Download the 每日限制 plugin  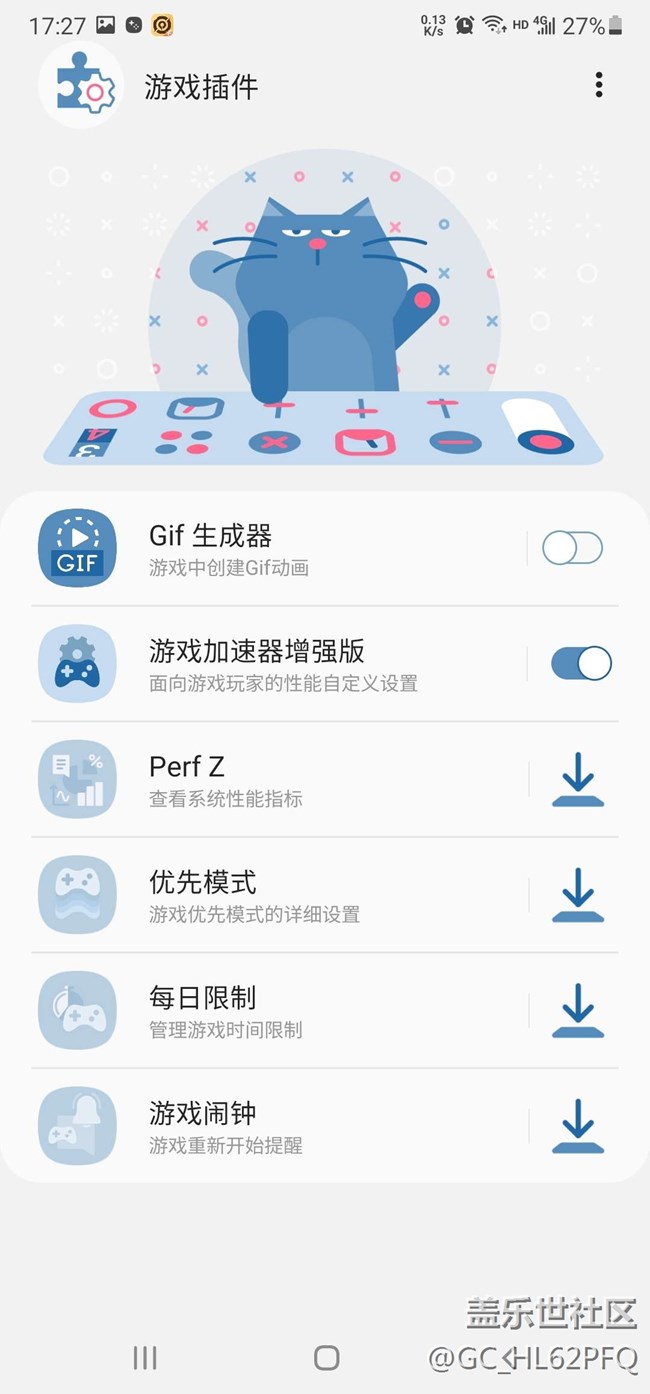pos(578,1011)
